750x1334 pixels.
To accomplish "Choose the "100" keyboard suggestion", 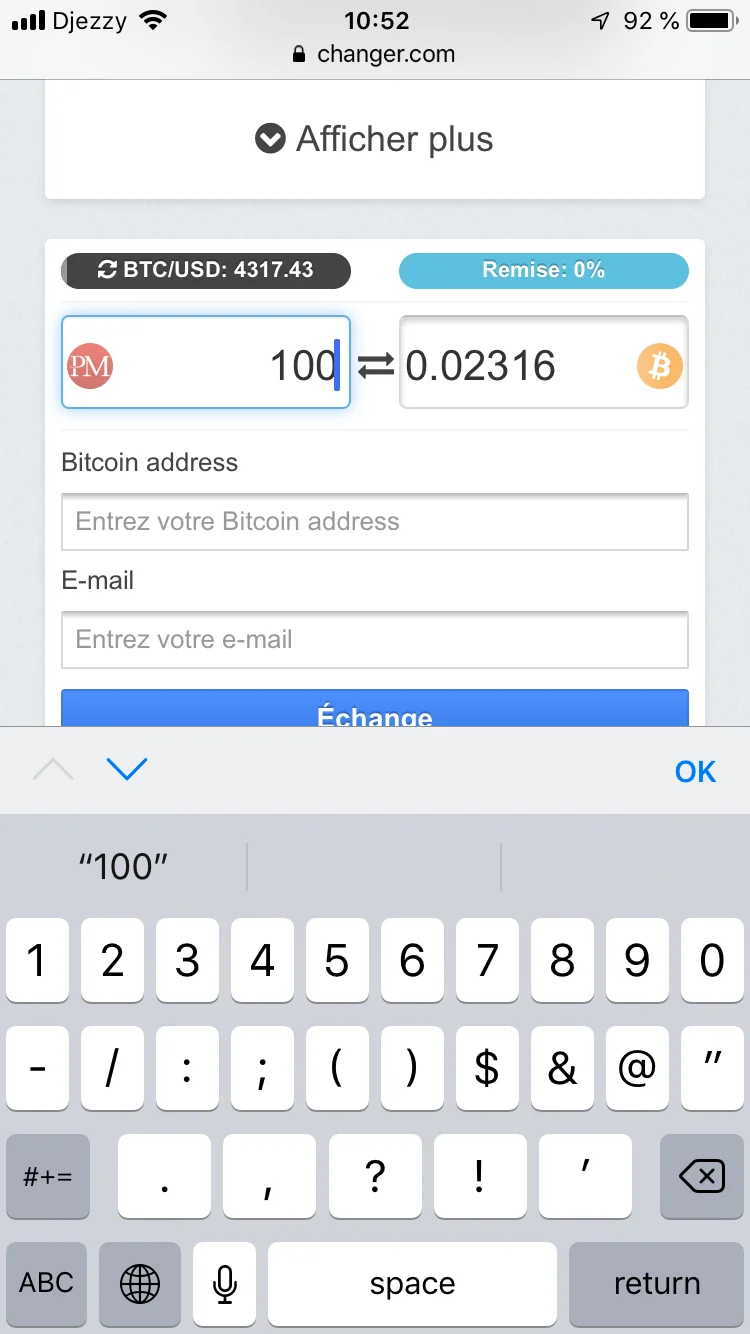I will point(123,866).
